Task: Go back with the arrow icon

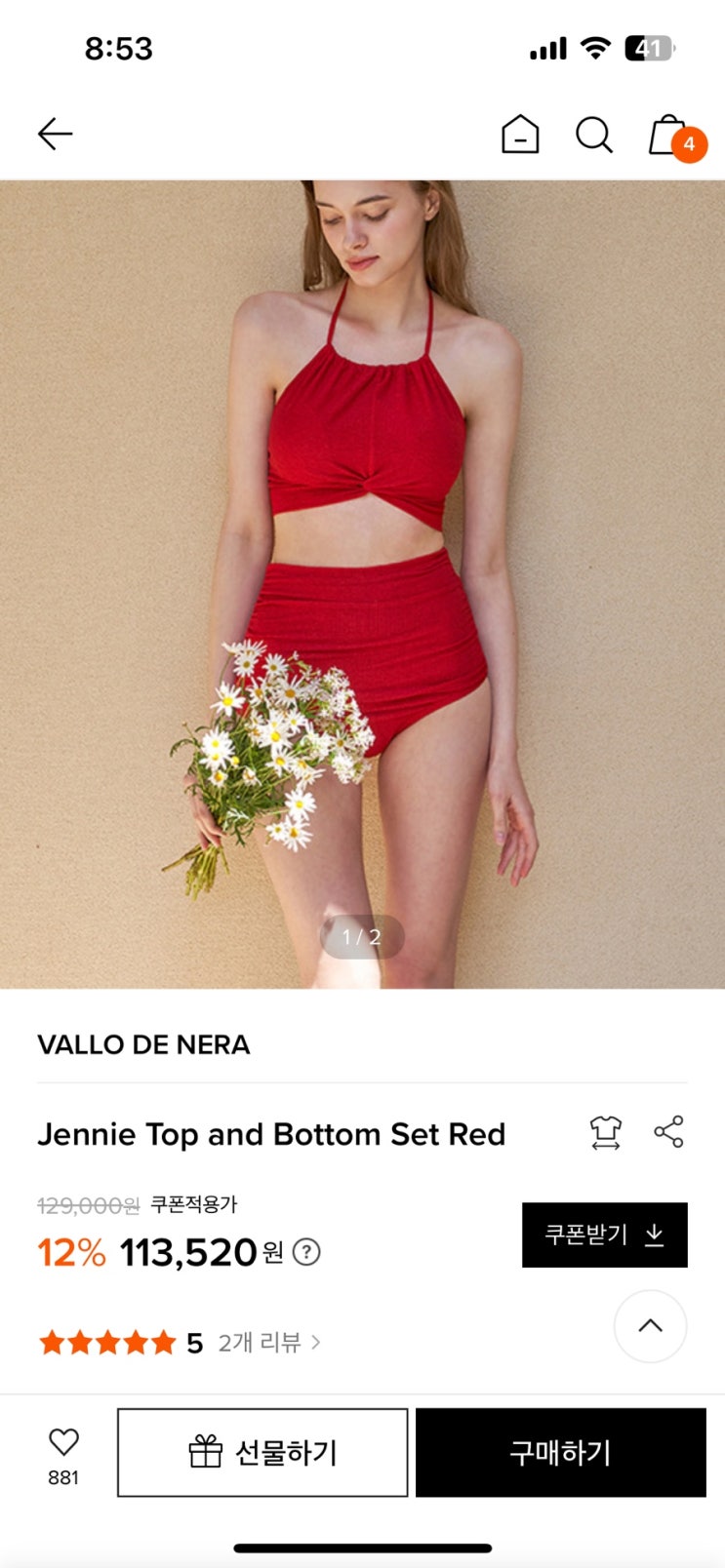Action: [x=56, y=134]
